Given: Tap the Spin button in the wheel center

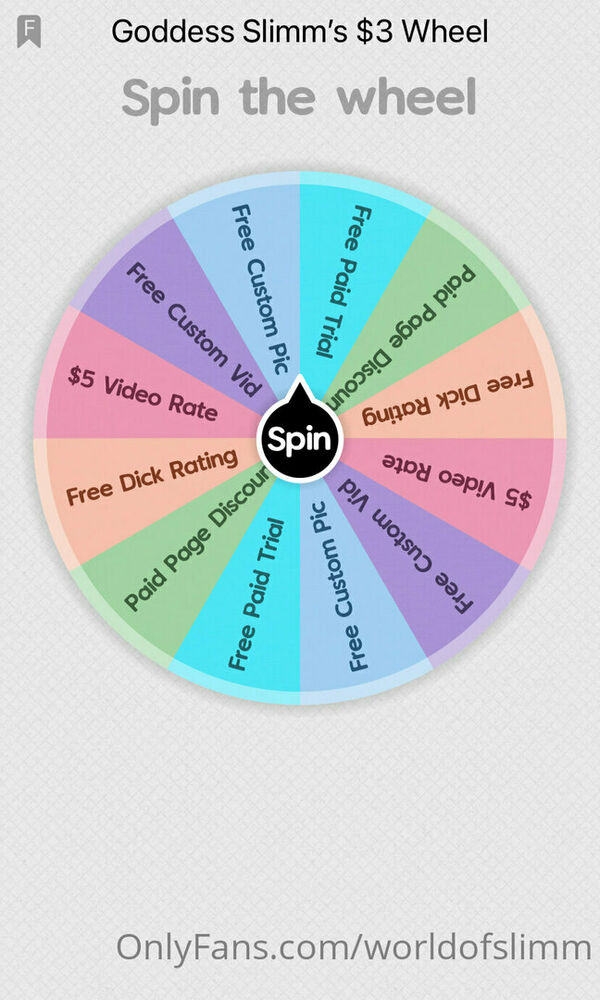Looking at the screenshot, I should pyautogui.click(x=300, y=439).
